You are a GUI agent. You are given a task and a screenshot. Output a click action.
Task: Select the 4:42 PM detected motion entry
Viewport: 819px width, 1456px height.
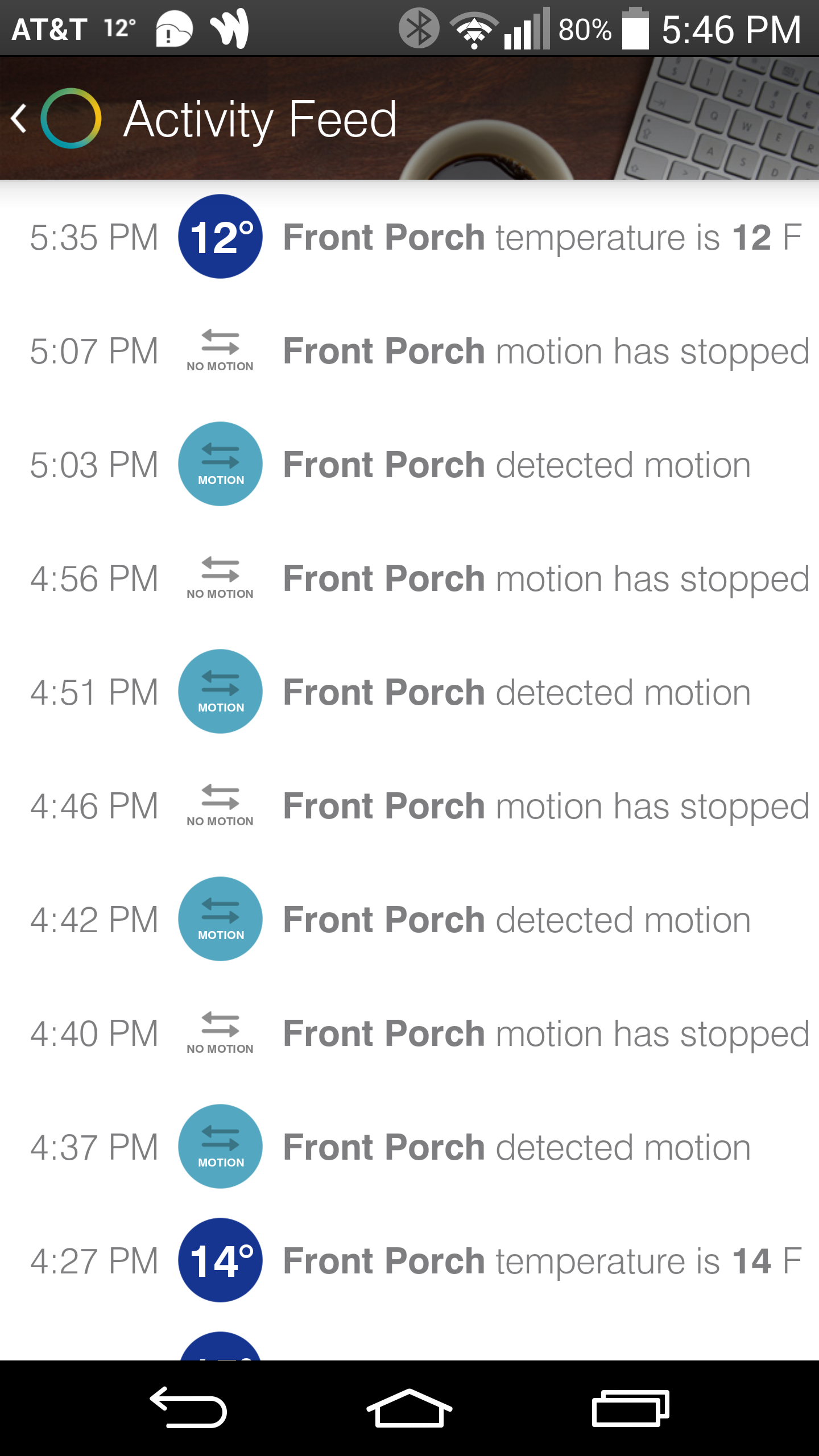coord(409,919)
